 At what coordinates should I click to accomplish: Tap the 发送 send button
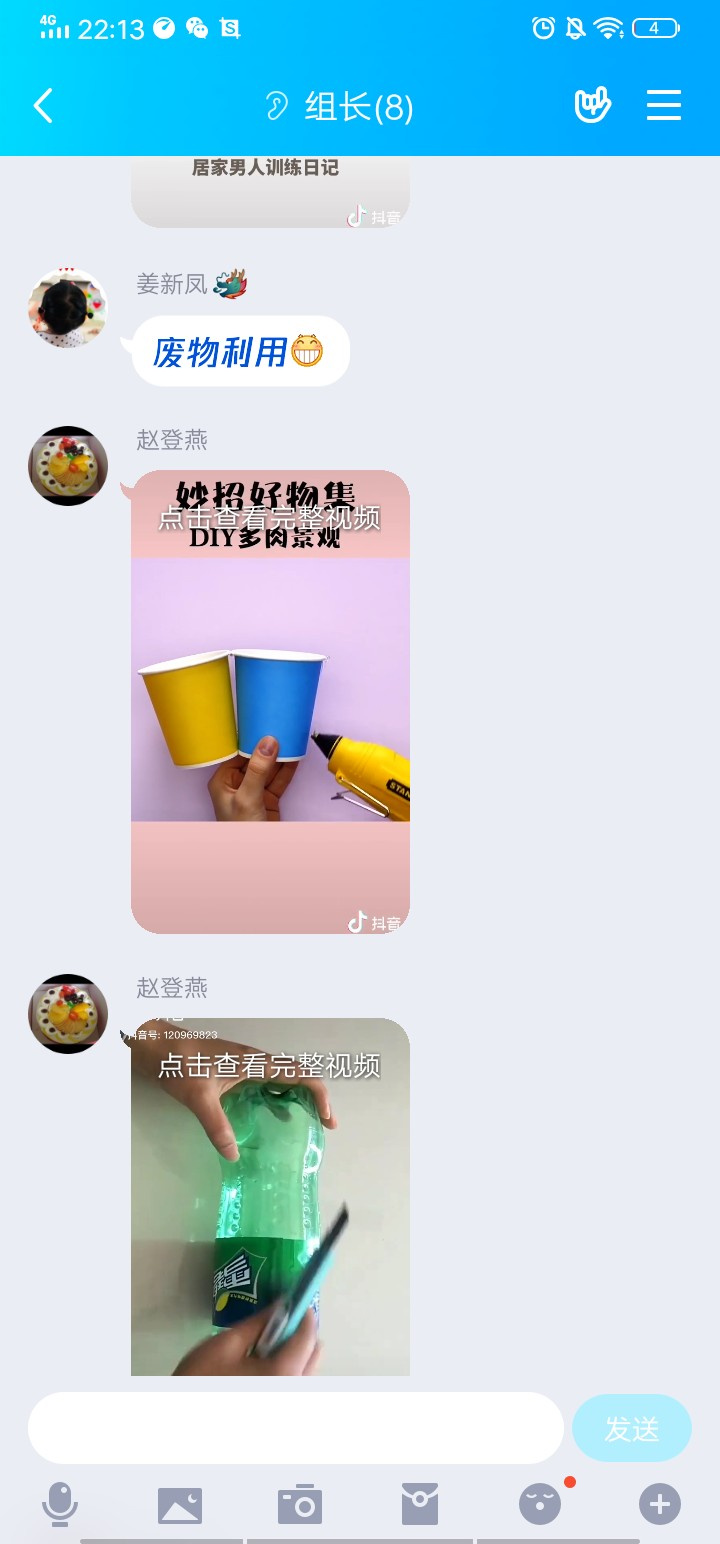631,1428
